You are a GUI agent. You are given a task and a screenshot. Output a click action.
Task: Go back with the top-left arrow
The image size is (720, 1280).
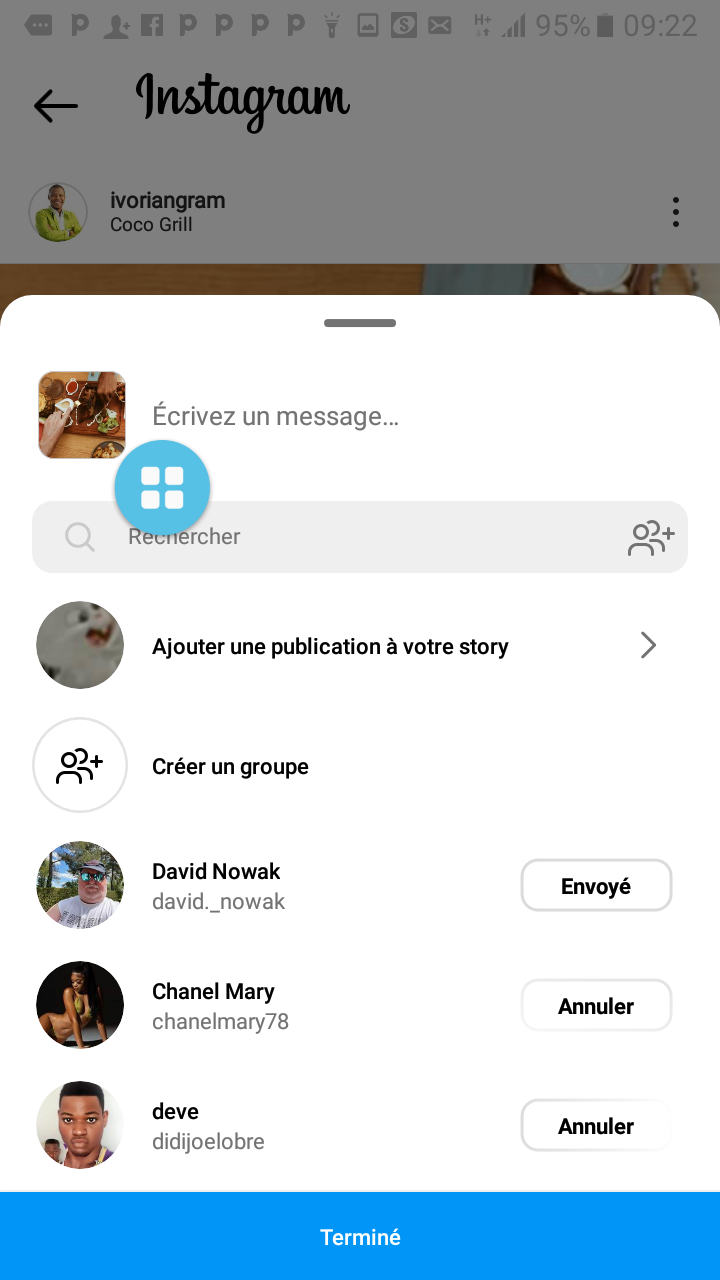(x=55, y=105)
